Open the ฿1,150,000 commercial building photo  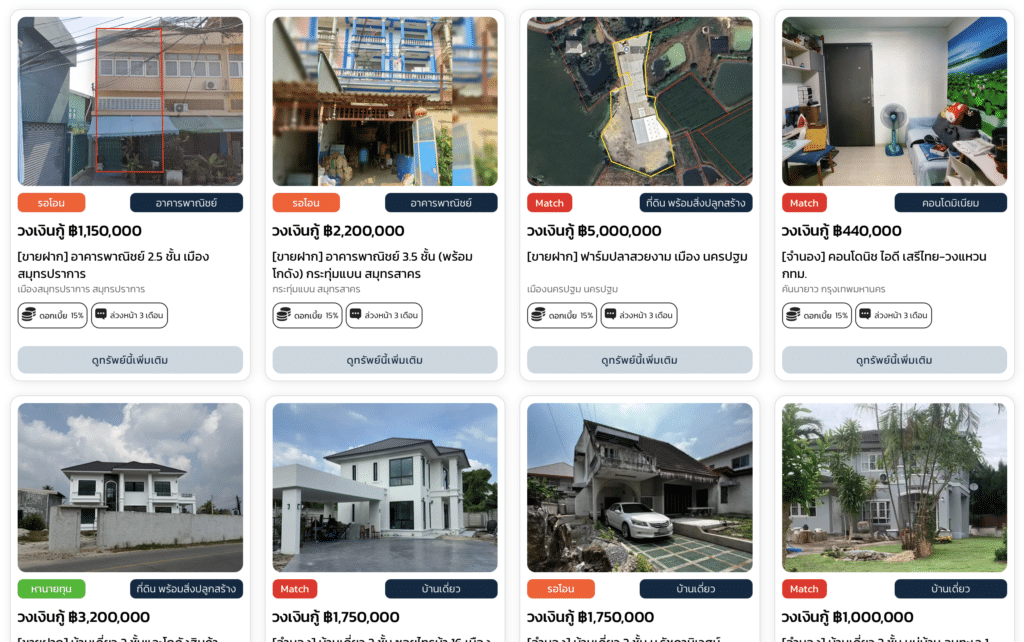click(130, 101)
